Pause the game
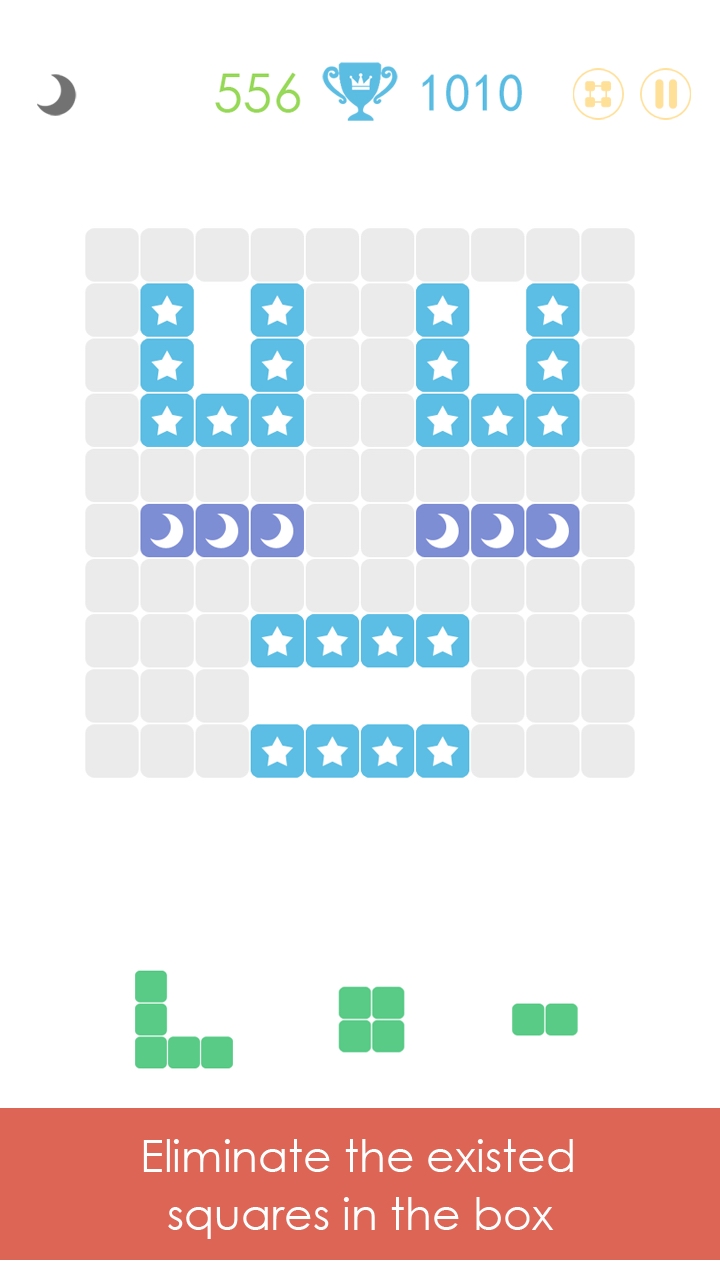 665,95
